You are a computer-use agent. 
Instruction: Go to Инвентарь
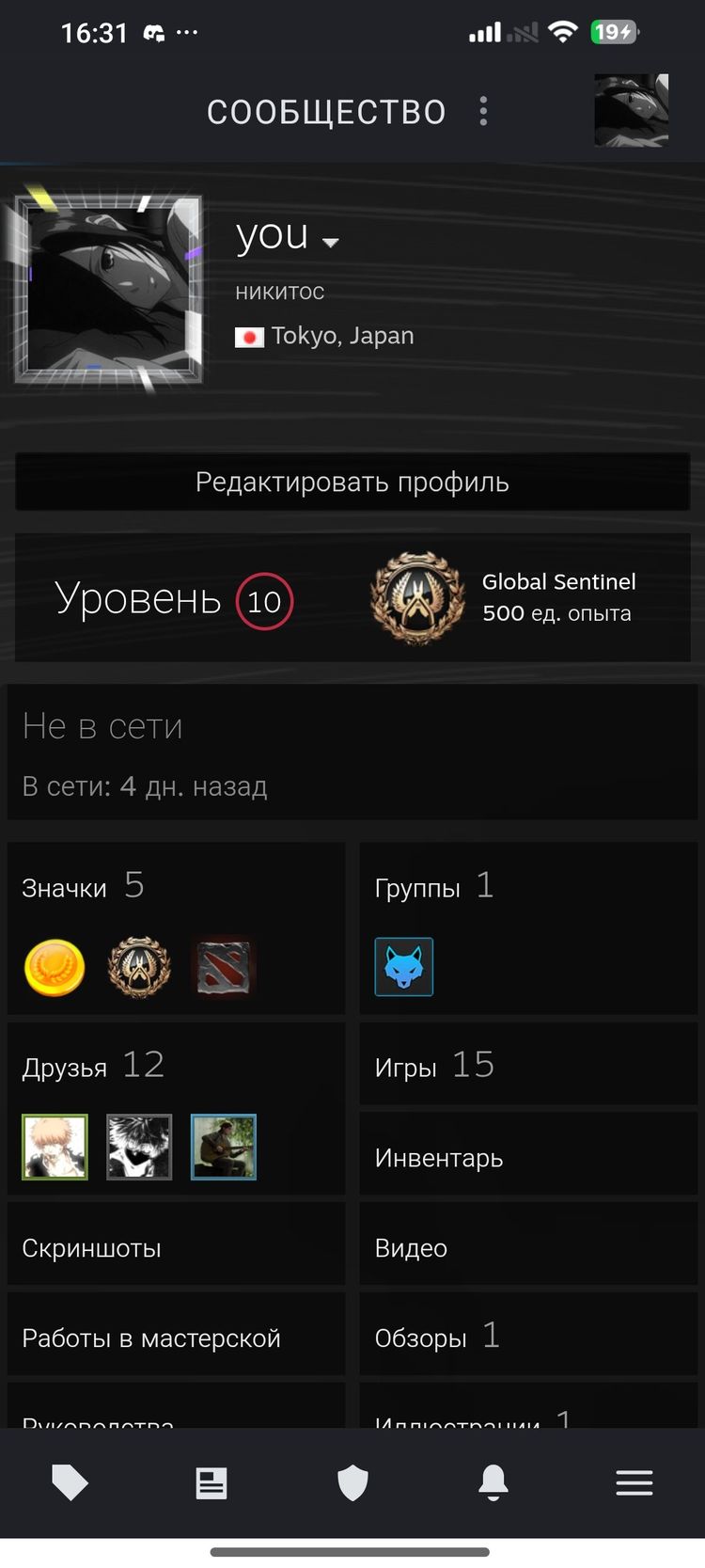(439, 1157)
